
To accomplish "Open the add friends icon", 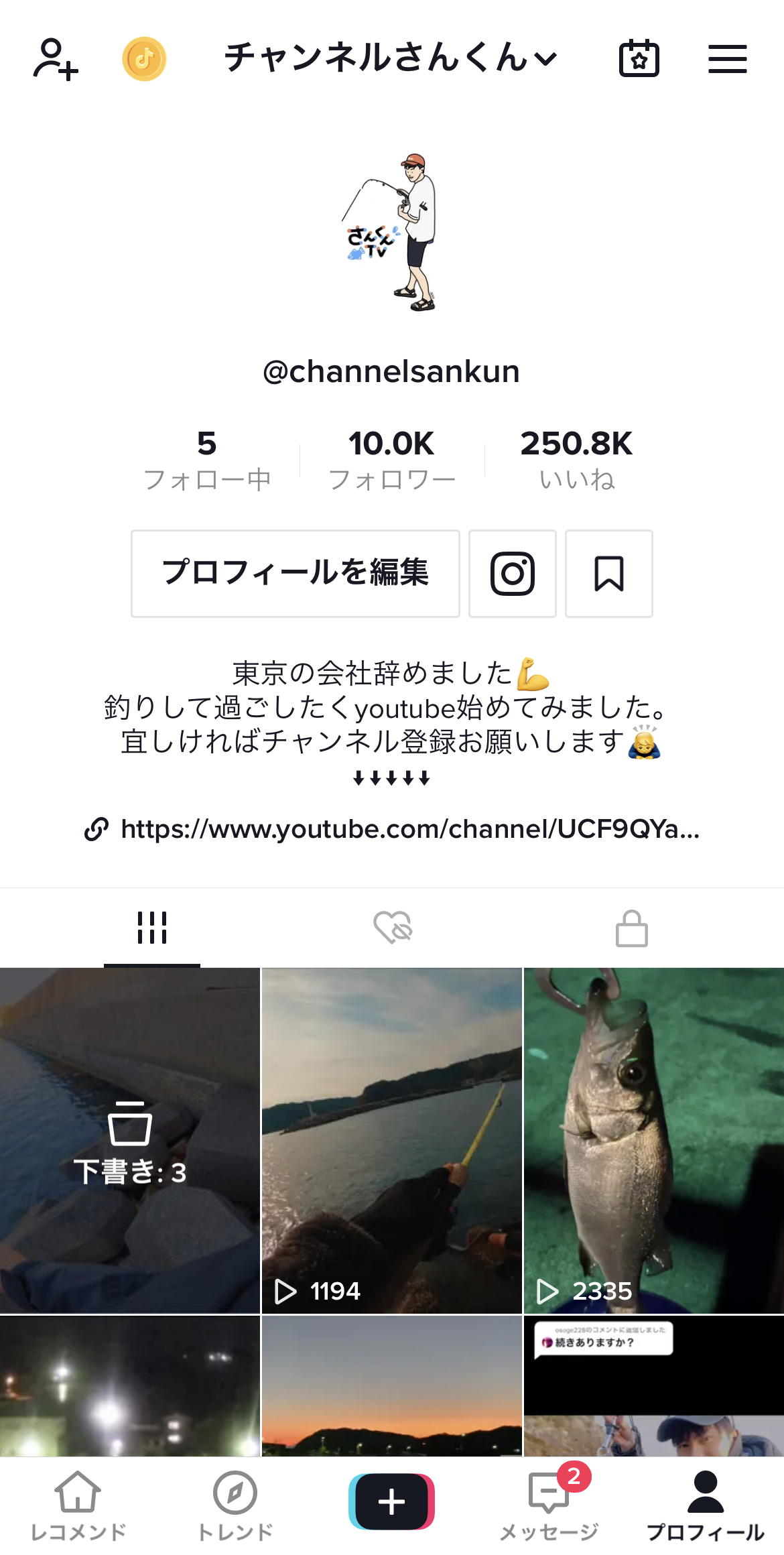I will pos(56,59).
